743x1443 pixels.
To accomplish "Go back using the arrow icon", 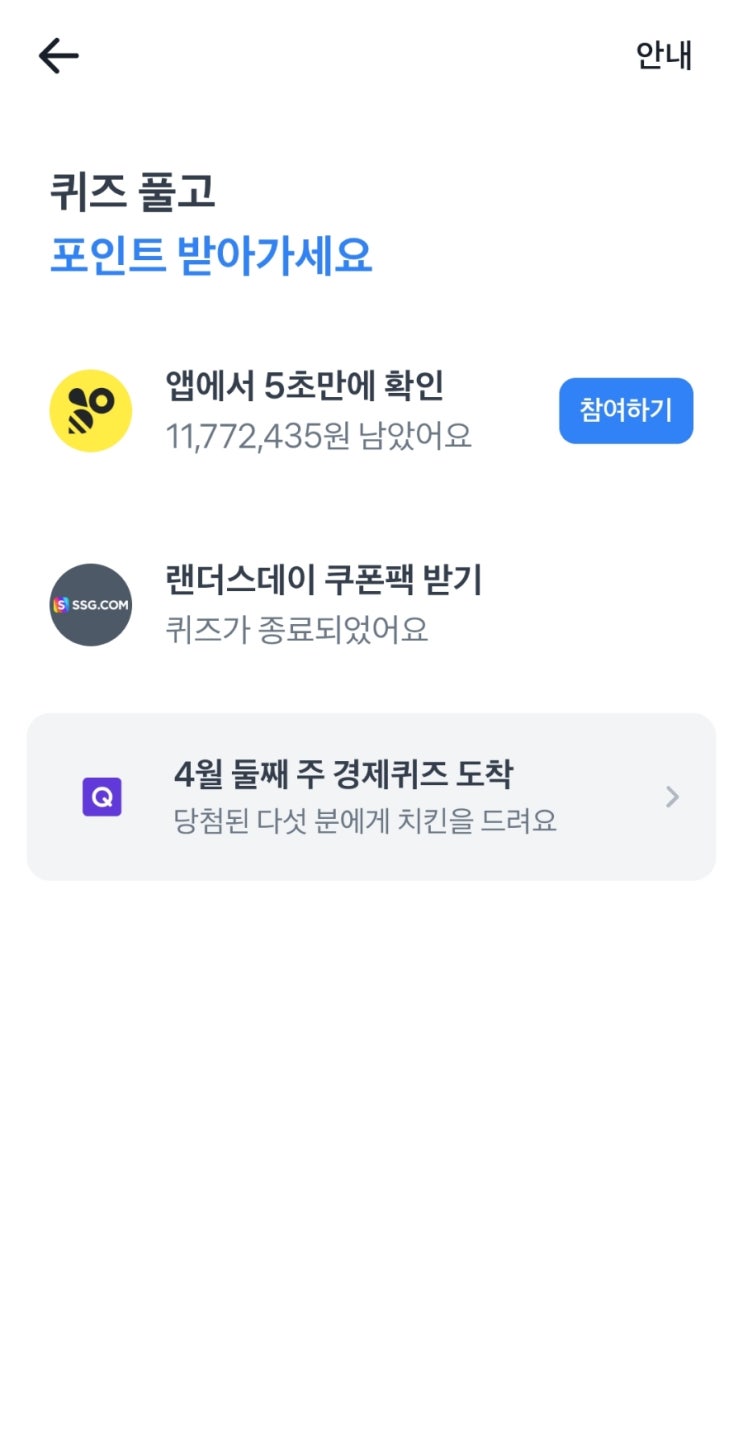I will click(x=58, y=56).
